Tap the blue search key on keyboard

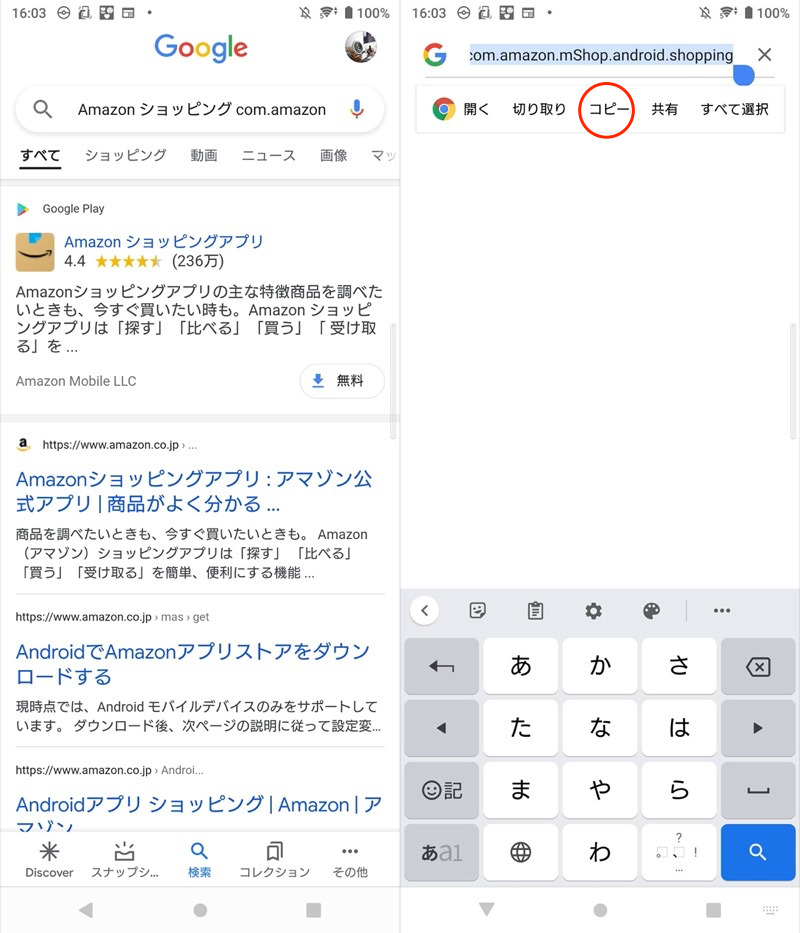click(x=757, y=852)
